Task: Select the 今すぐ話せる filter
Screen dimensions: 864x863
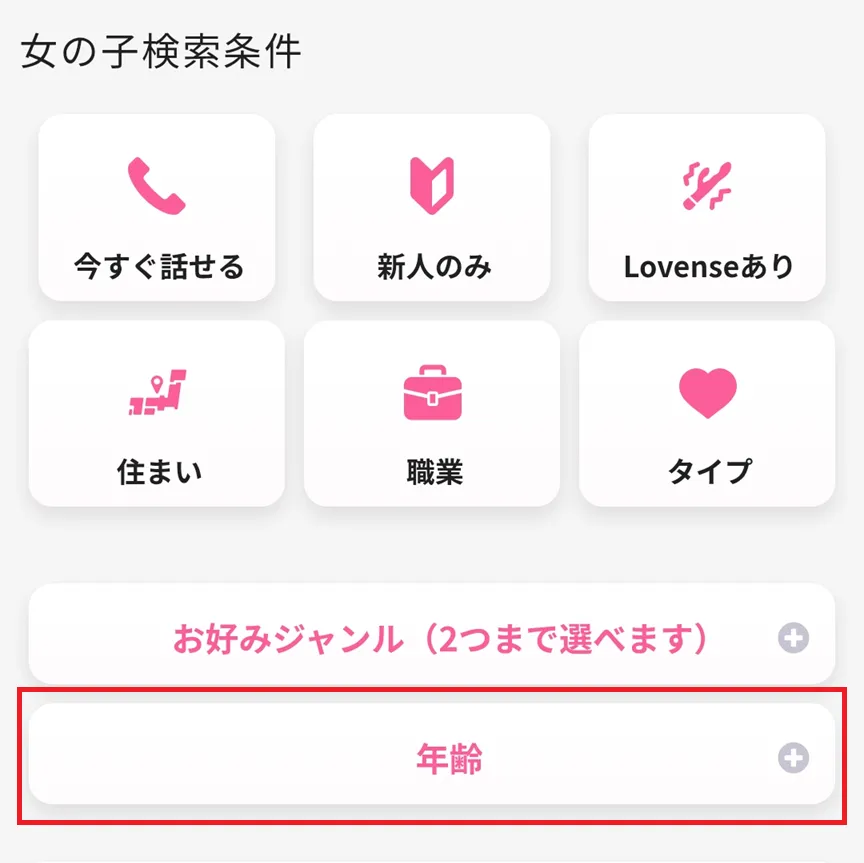Action: (157, 208)
